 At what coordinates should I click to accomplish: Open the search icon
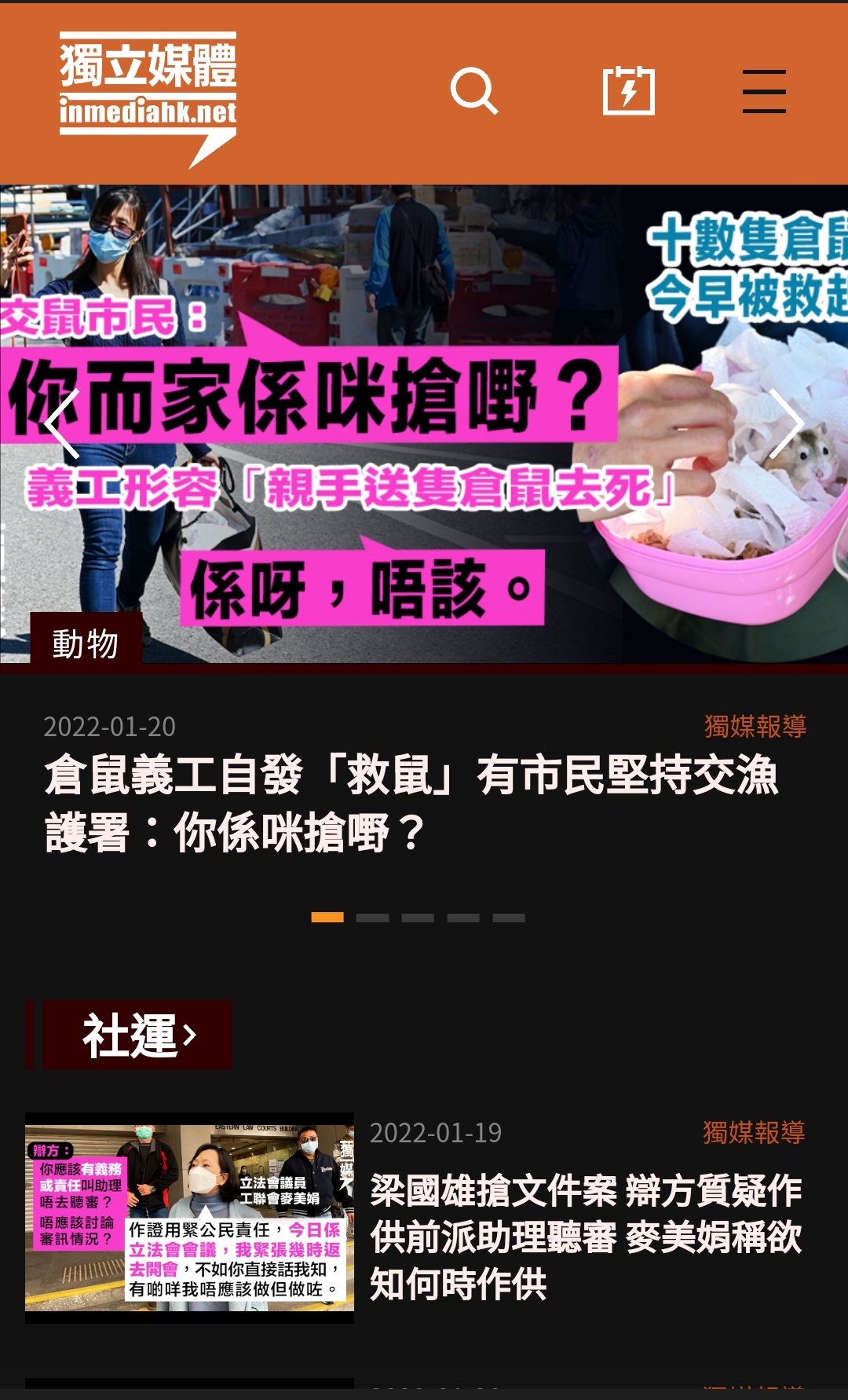pos(473,91)
